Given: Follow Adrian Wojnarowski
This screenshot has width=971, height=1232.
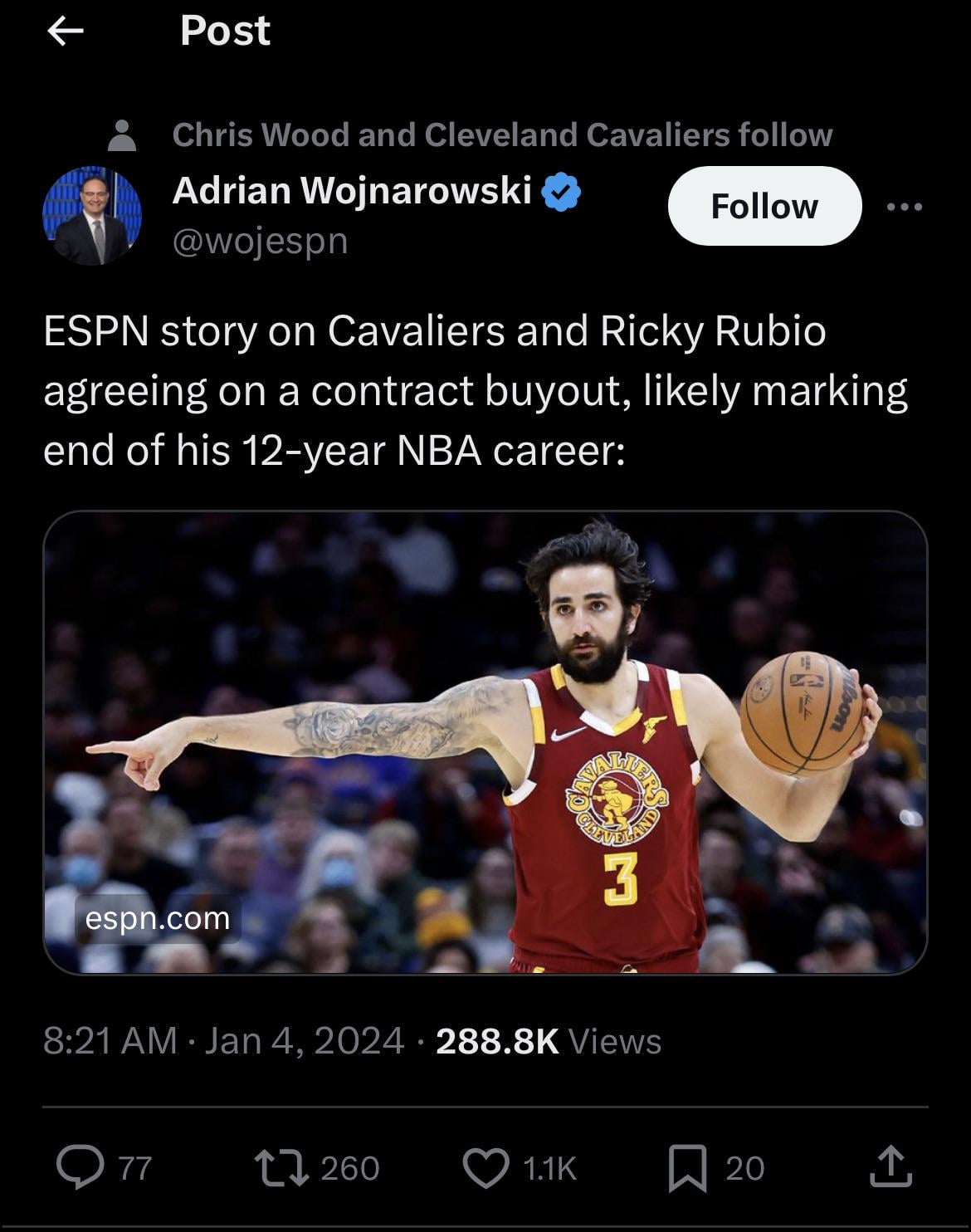Looking at the screenshot, I should pos(764,206).
